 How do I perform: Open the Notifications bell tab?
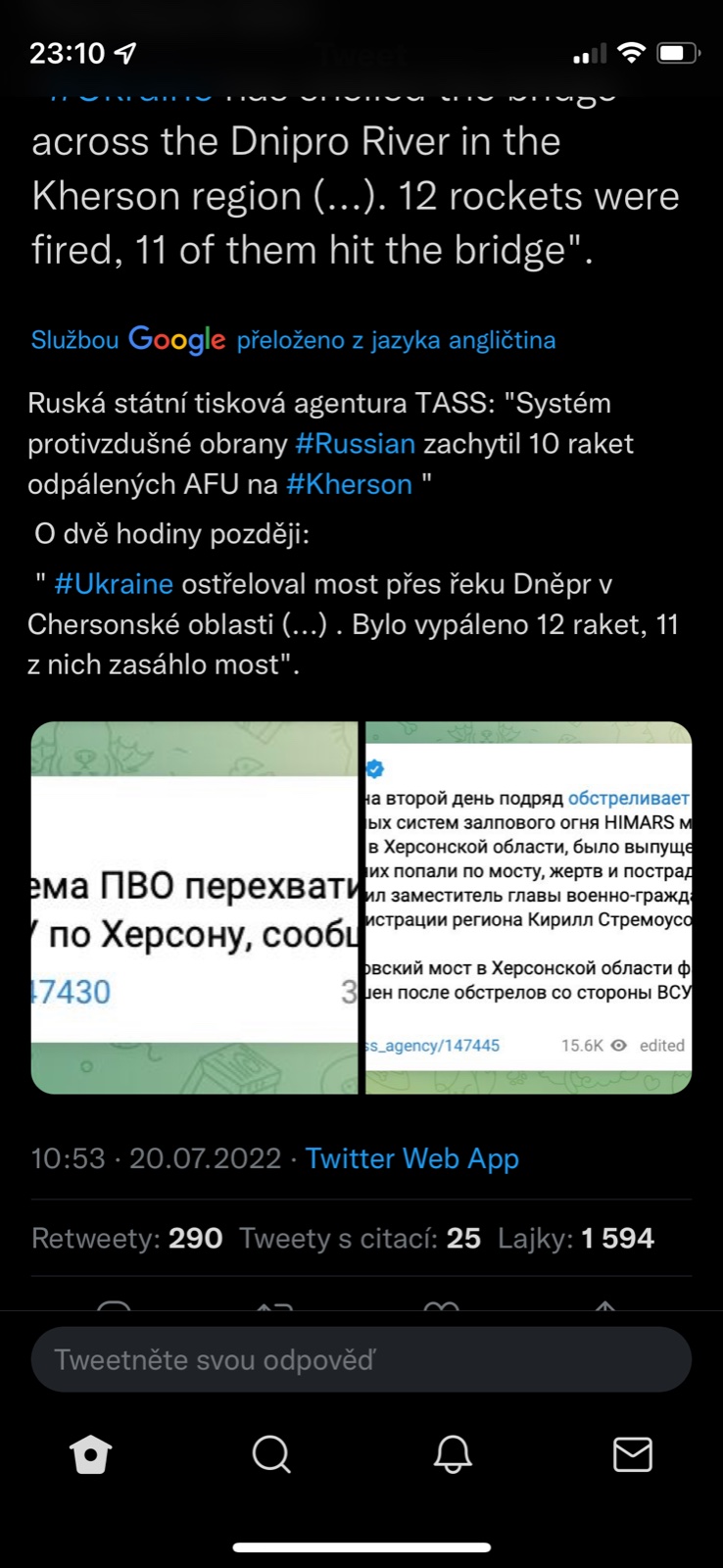(453, 1454)
